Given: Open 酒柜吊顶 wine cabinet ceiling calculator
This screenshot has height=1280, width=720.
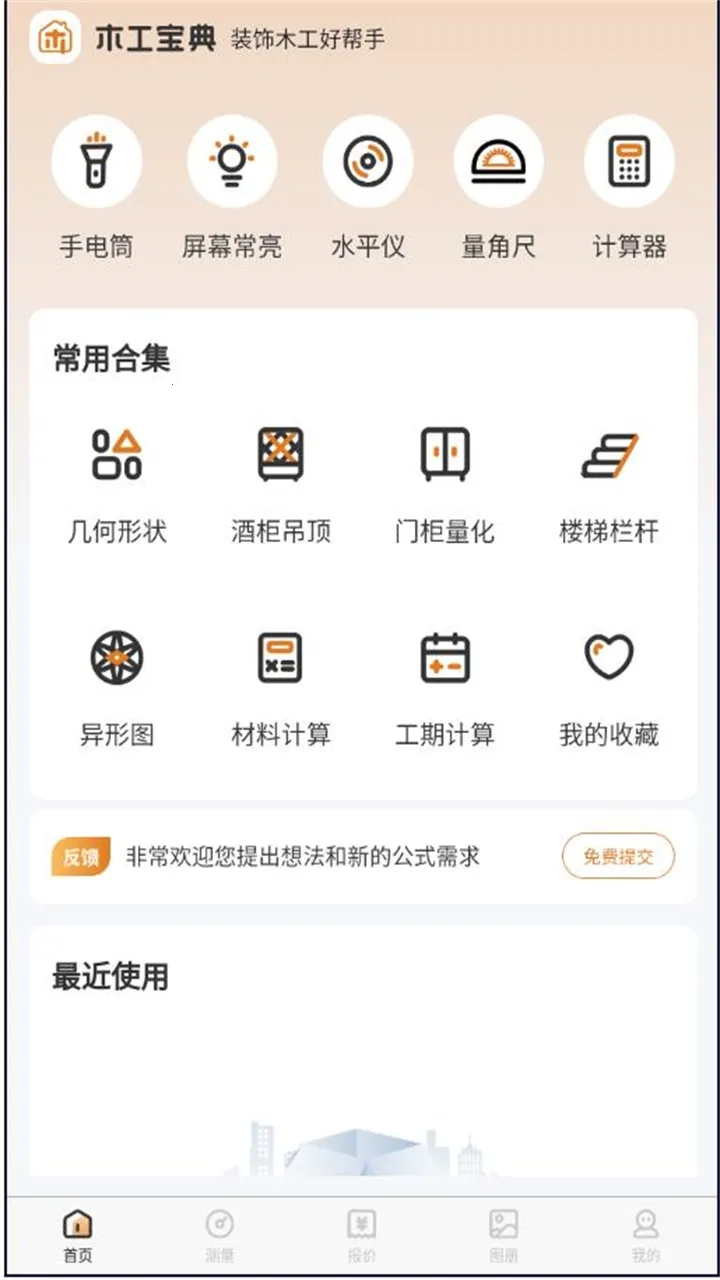Looking at the screenshot, I should [x=281, y=456].
